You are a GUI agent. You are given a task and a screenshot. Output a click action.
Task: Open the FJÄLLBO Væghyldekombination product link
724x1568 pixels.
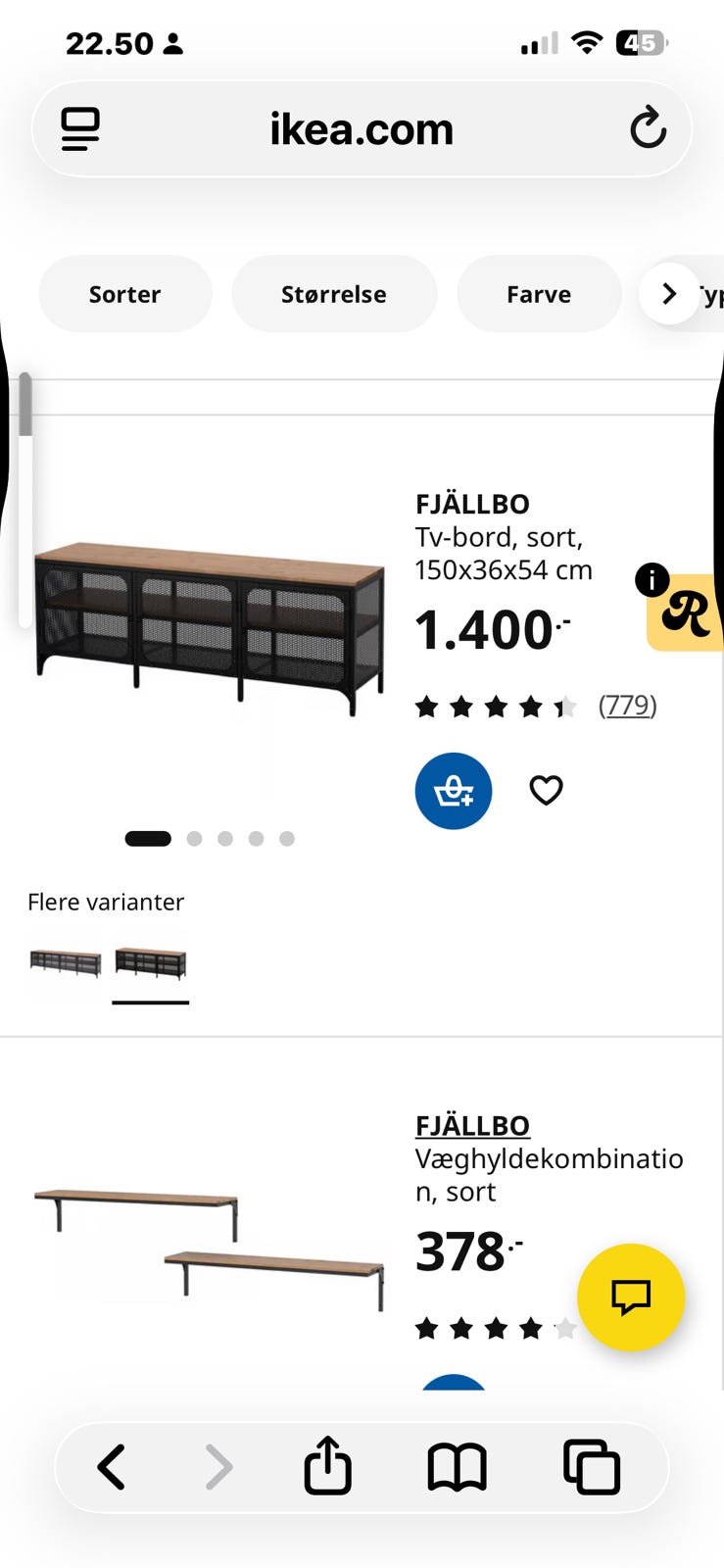pyautogui.click(x=472, y=1125)
